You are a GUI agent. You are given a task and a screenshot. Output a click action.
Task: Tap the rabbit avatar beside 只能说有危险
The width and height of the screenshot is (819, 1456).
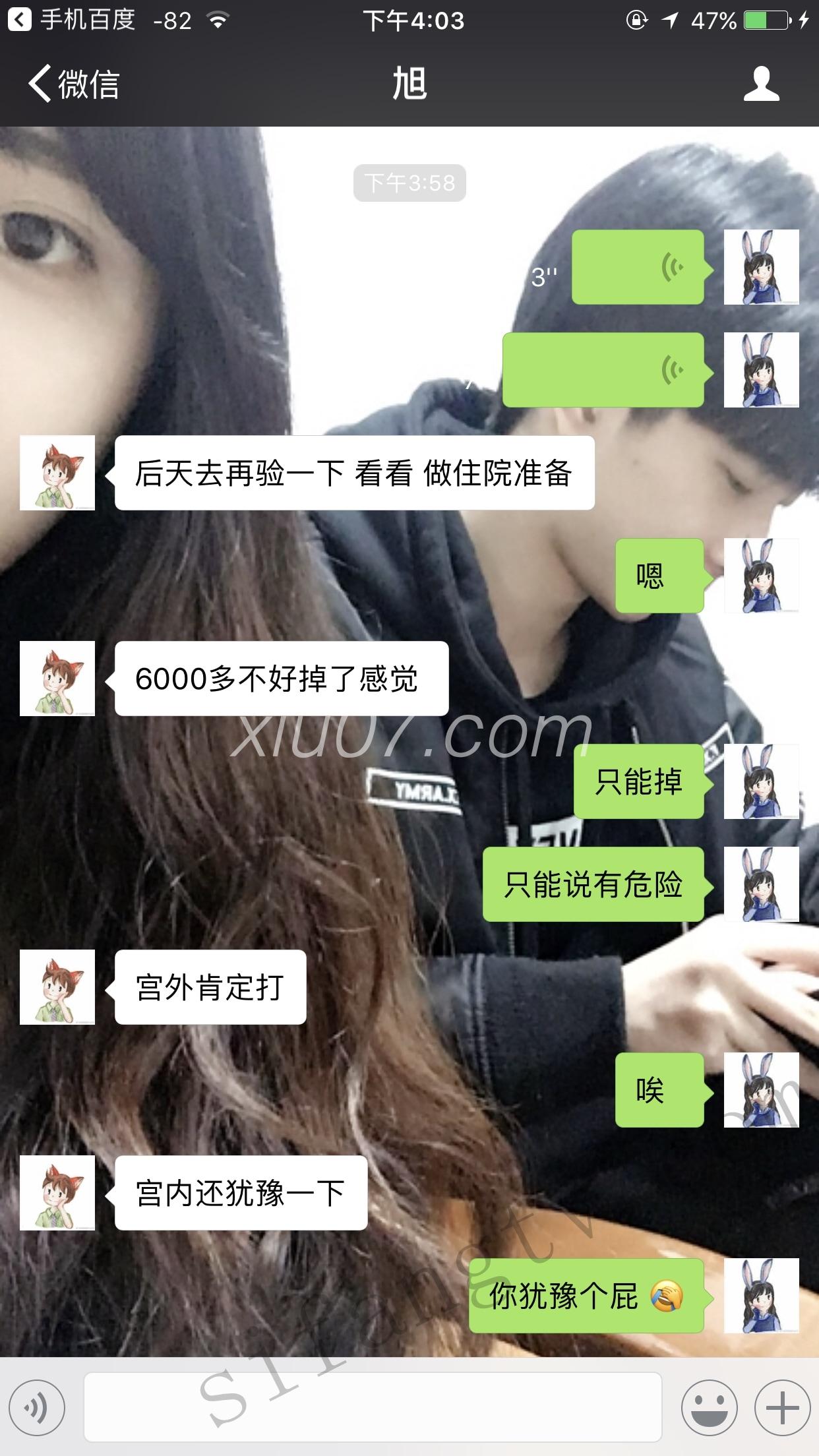761,884
